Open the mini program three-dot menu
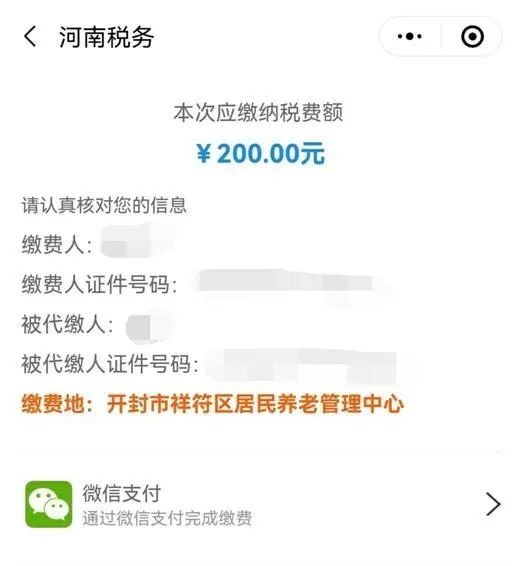This screenshot has height=566, width=515. 410,36
